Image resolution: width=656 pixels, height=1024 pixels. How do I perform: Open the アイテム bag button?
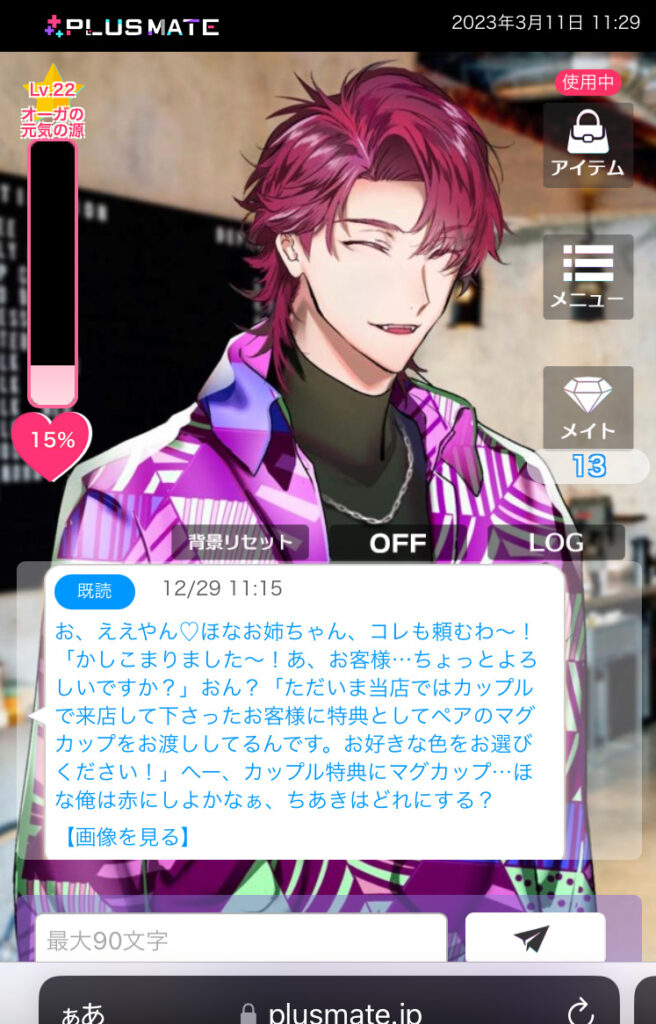pos(588,145)
